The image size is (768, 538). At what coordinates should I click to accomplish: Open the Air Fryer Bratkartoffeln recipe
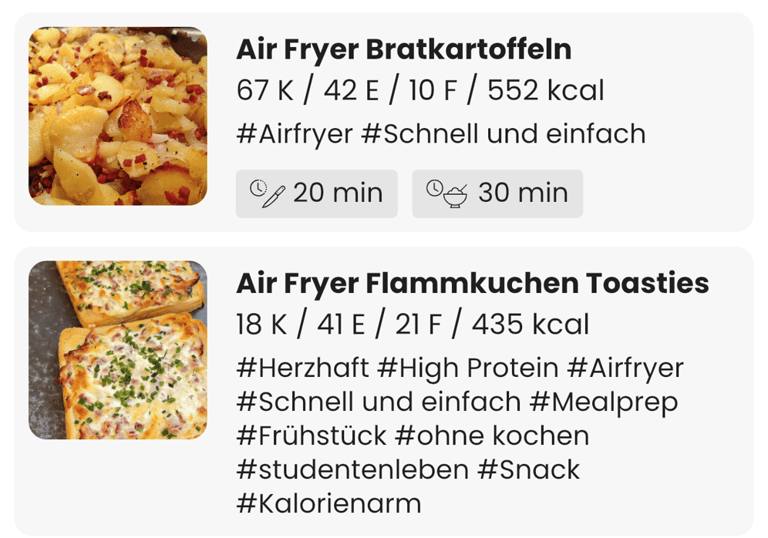tap(403, 49)
